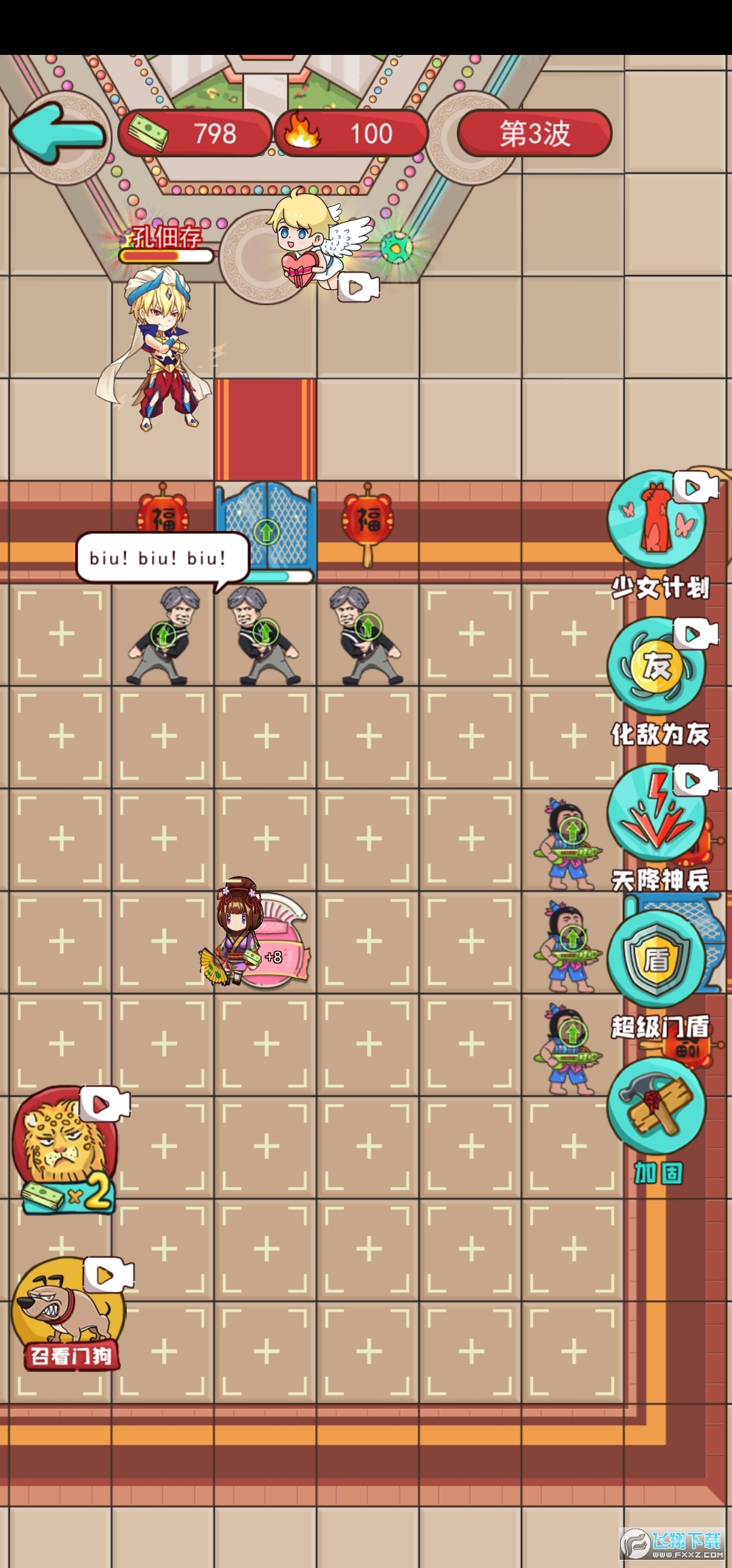Tap 加固 to reinforce the door
Image resolution: width=732 pixels, height=1568 pixels.
656,1105
